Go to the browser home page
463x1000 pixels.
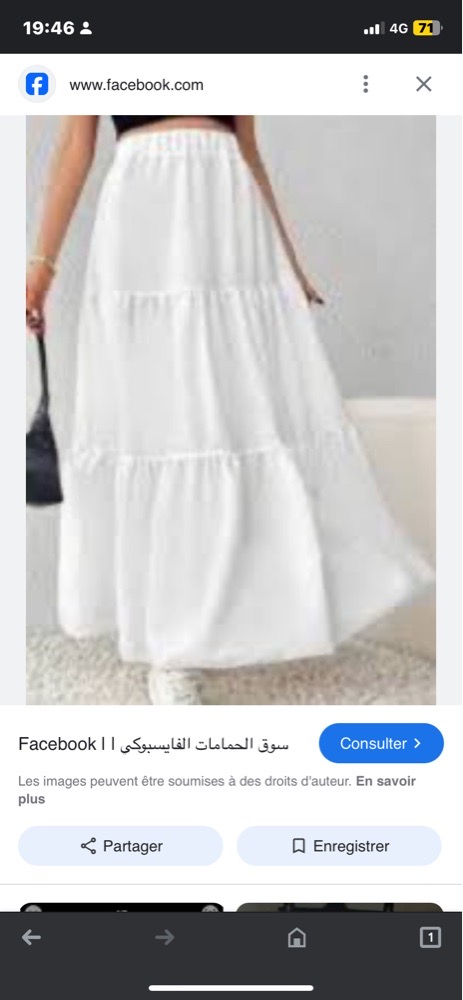click(x=297, y=937)
